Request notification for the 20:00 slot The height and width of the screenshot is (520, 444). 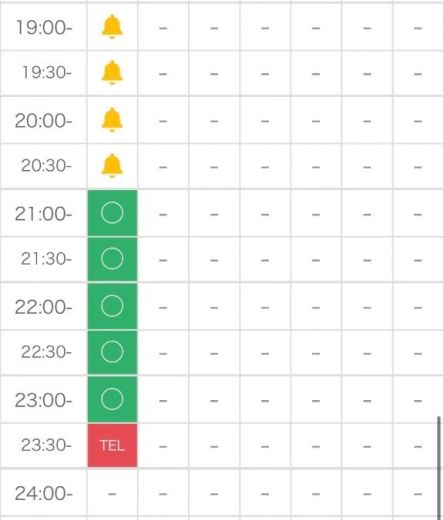point(112,120)
